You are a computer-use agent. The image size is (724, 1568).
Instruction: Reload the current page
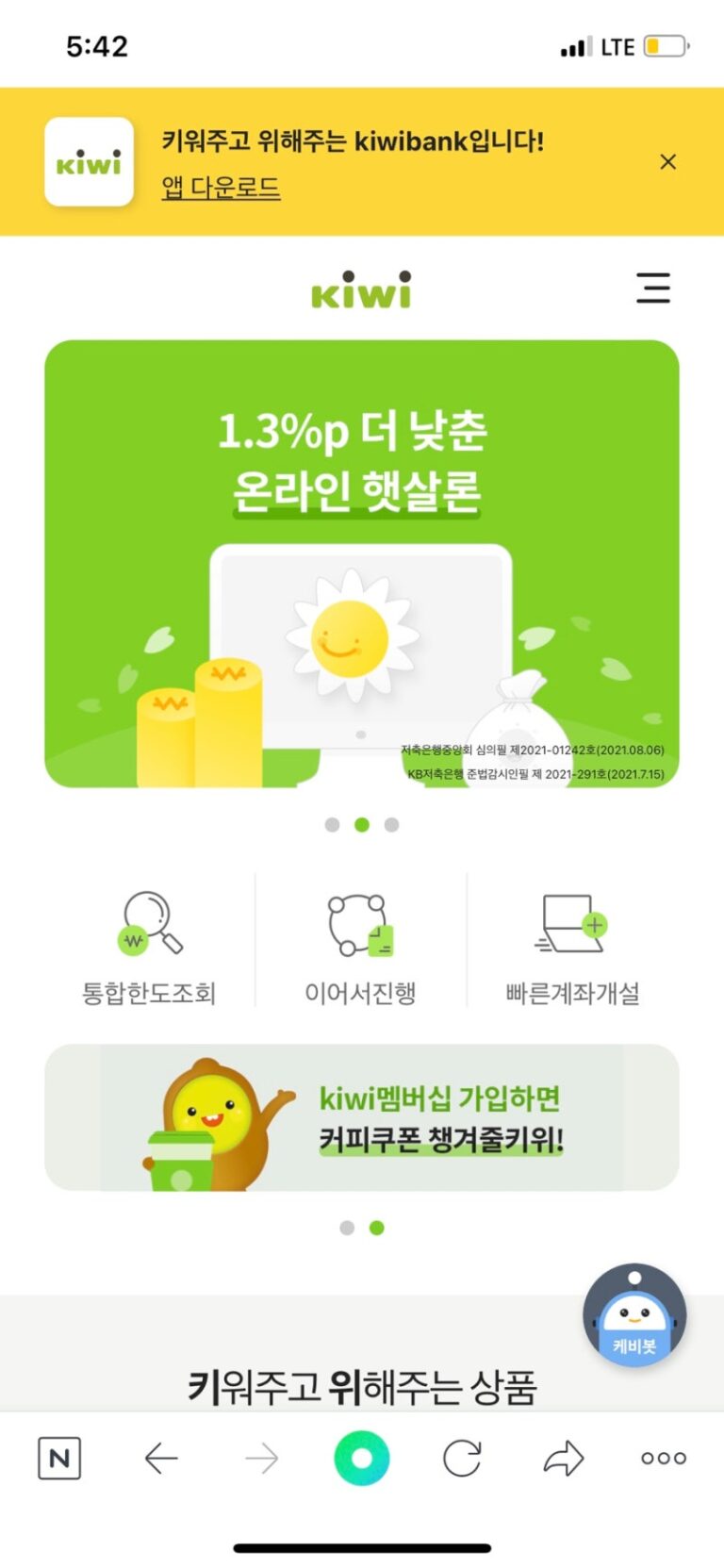click(x=462, y=1459)
